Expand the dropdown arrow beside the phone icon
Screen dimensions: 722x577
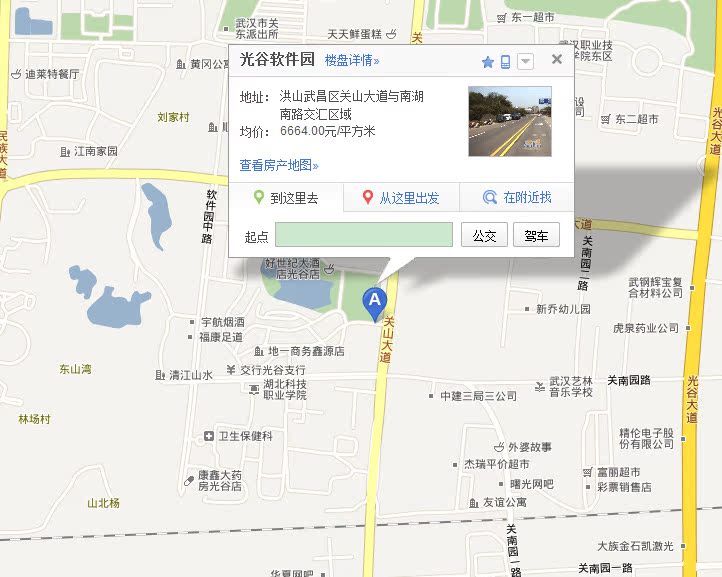pos(525,62)
